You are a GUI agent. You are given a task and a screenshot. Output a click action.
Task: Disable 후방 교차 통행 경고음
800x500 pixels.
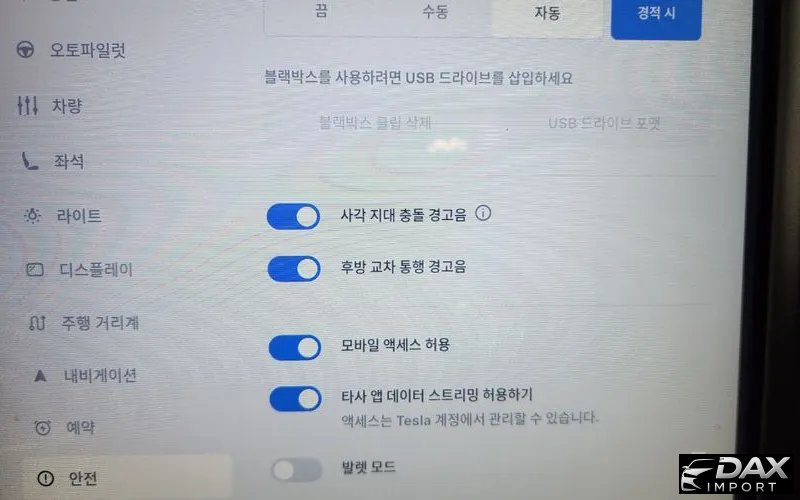point(294,268)
